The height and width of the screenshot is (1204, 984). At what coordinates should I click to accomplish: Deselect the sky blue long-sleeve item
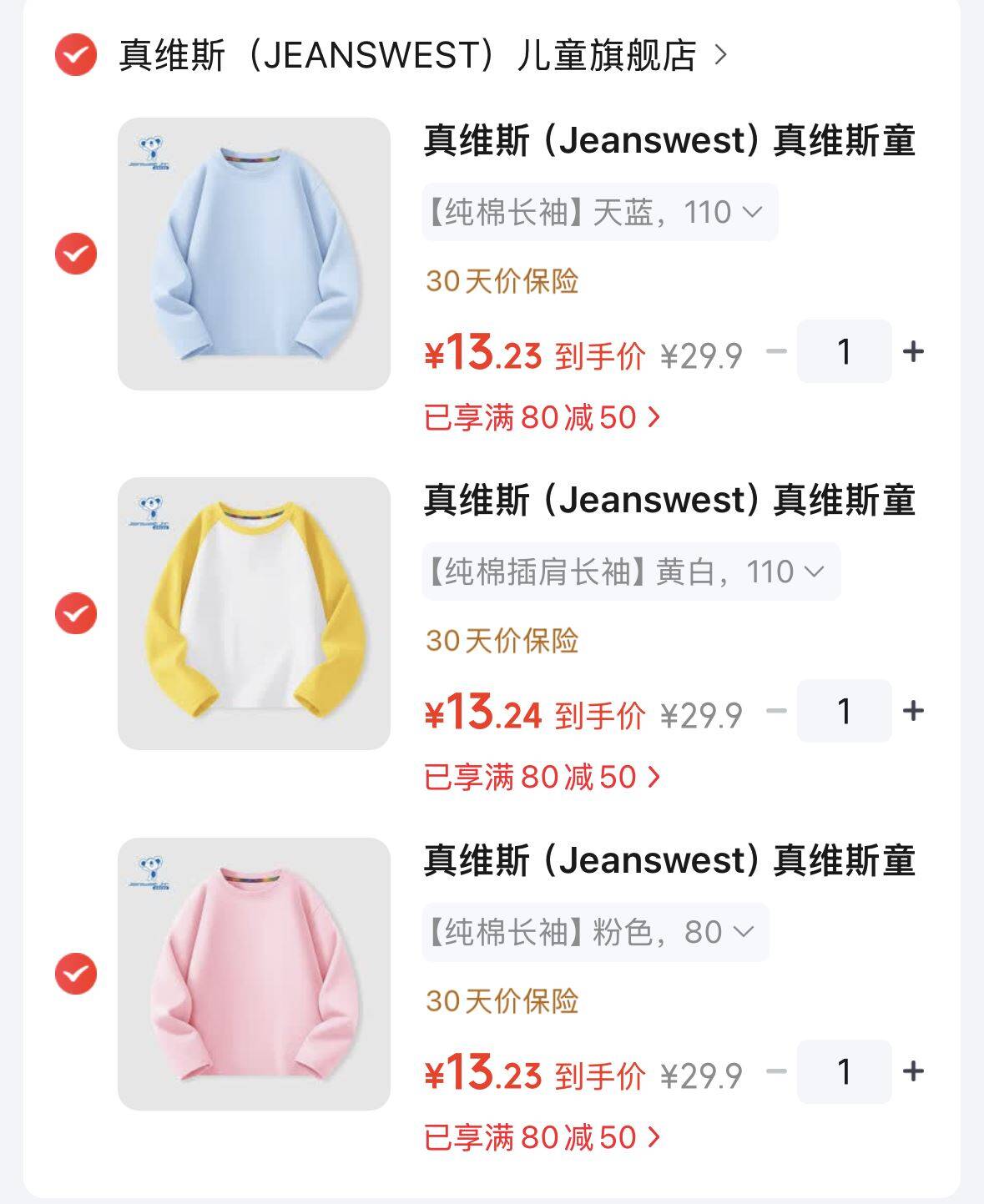76,254
